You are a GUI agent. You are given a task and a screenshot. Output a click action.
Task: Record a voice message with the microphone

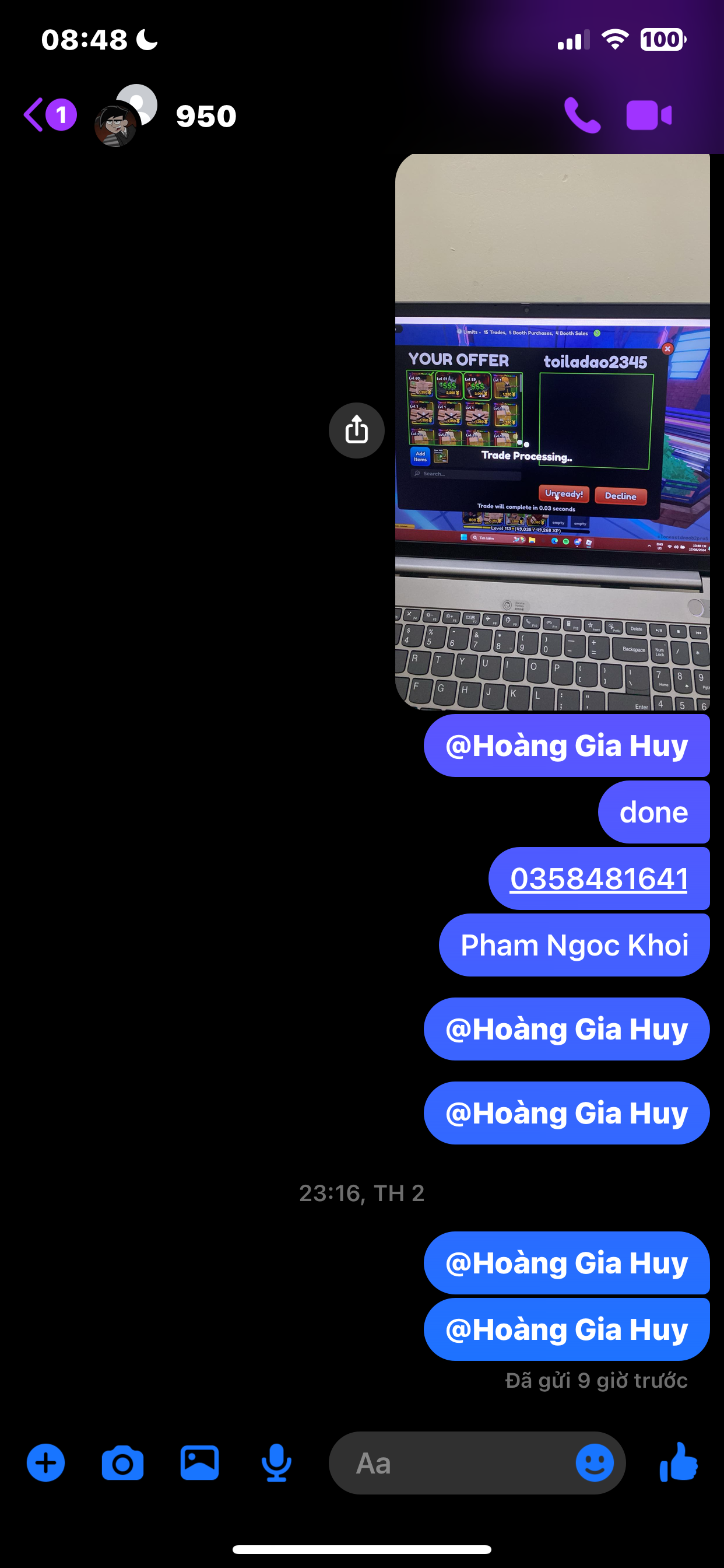pyautogui.click(x=276, y=1462)
